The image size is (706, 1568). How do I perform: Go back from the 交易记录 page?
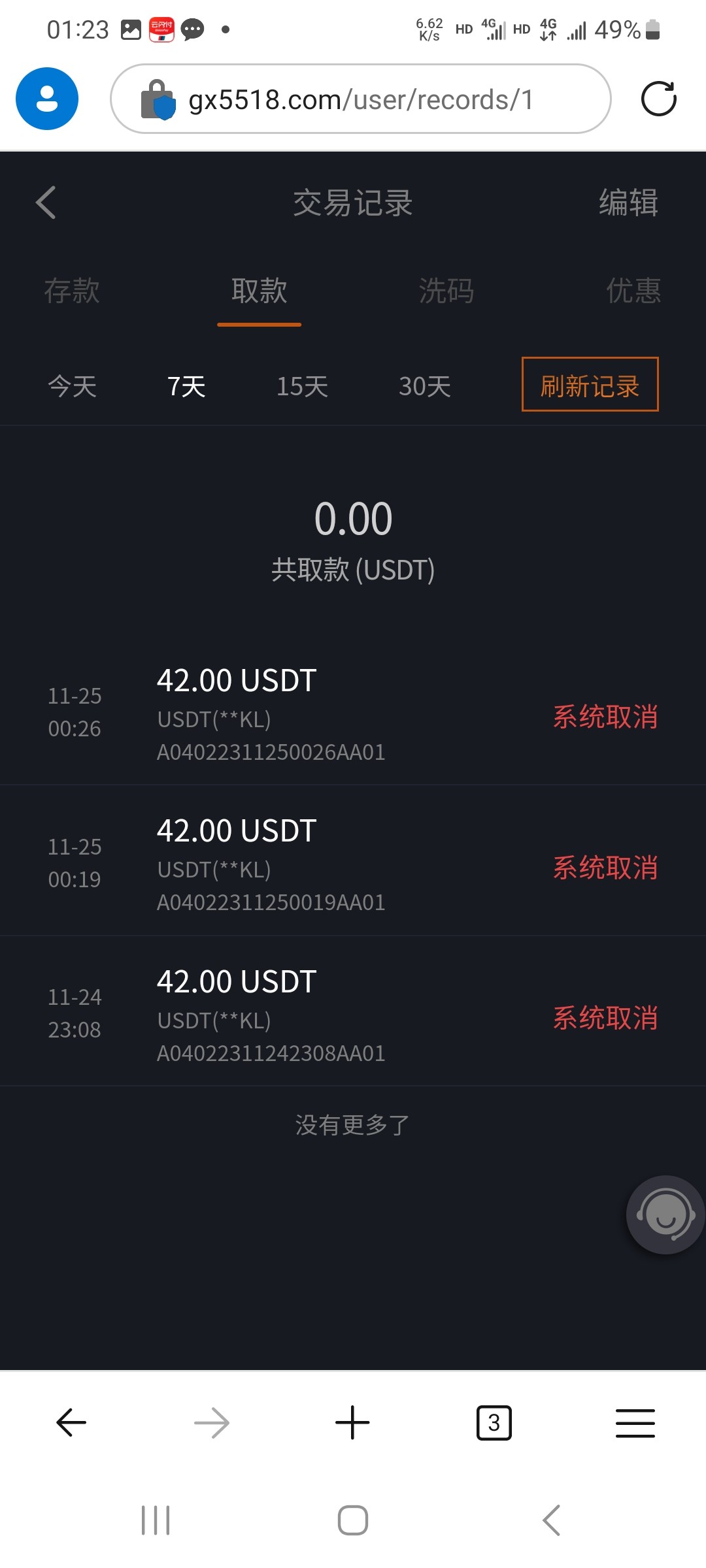pyautogui.click(x=46, y=203)
